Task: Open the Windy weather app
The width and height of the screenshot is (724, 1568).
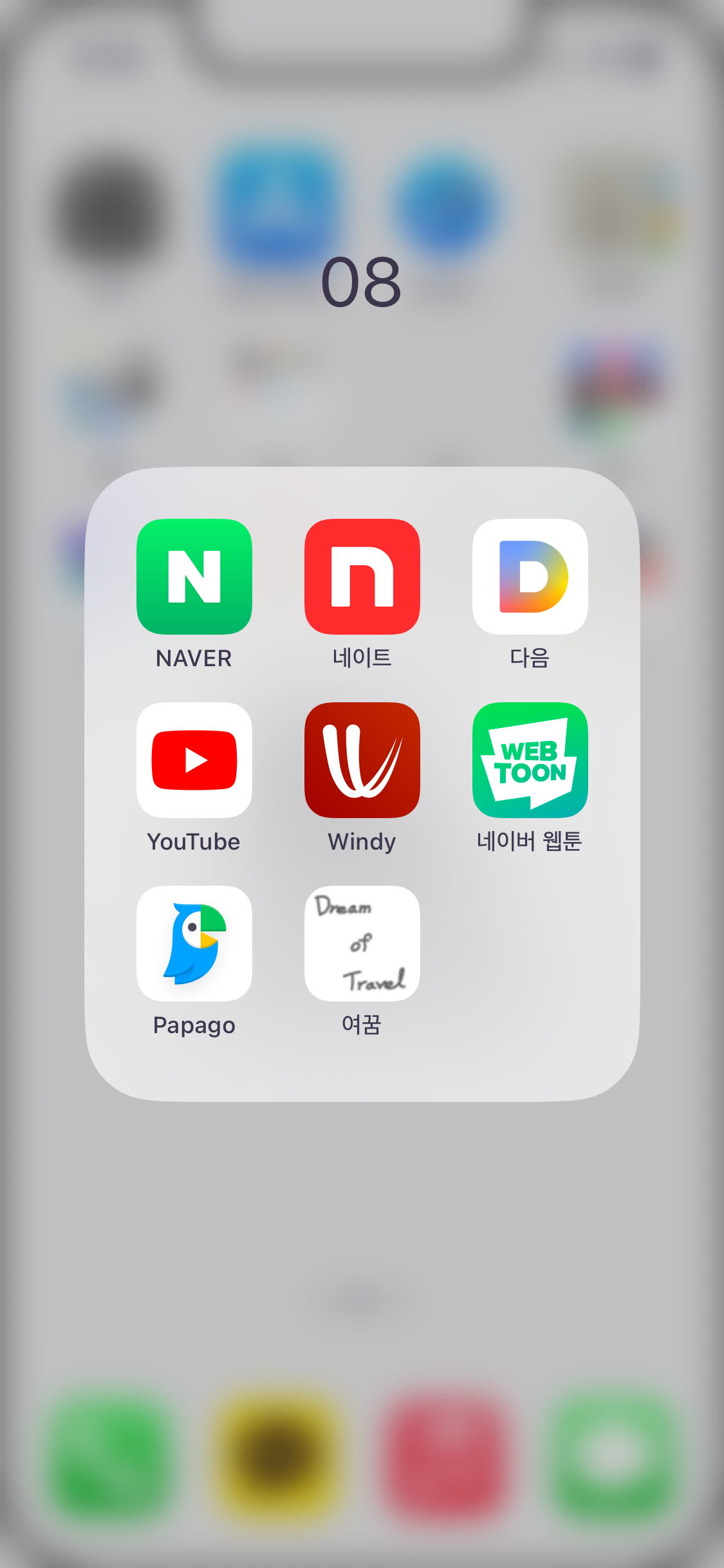Action: pyautogui.click(x=362, y=760)
